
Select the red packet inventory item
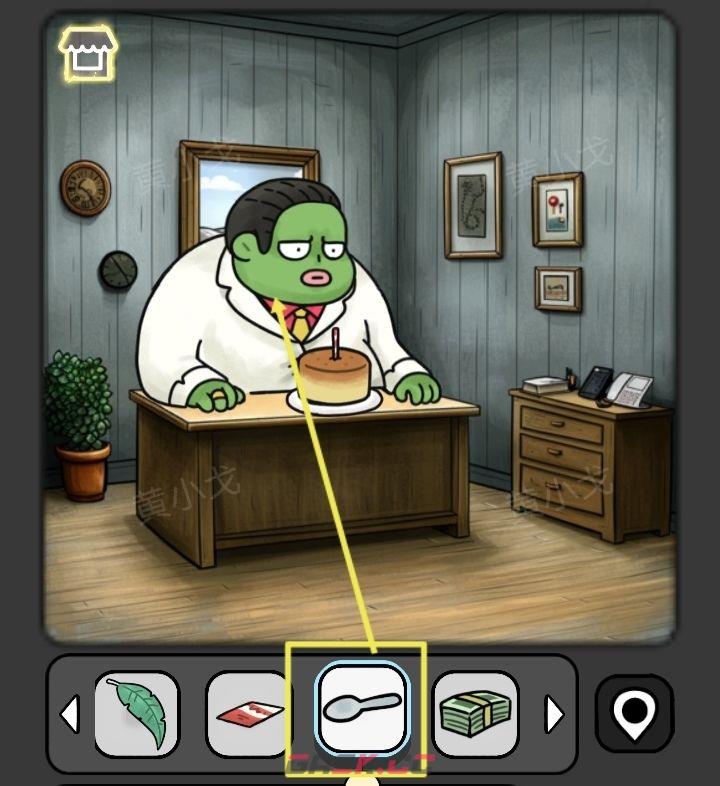[248, 713]
